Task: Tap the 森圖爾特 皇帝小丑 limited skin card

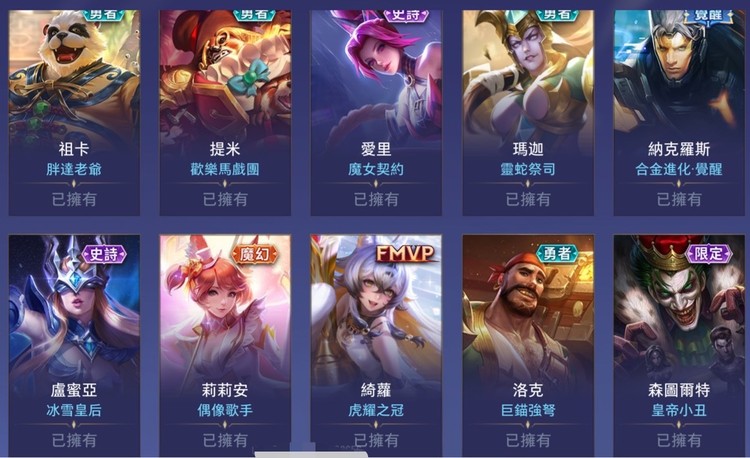Action: click(x=679, y=346)
